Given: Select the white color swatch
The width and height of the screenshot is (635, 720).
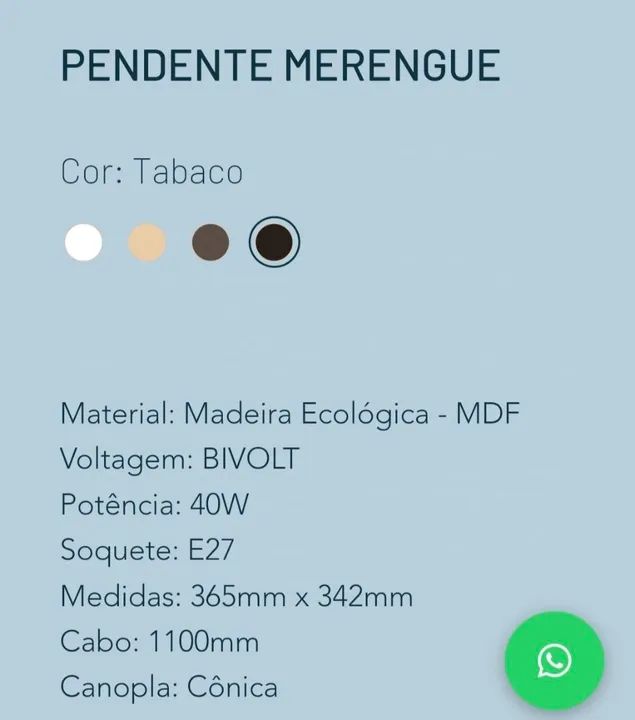Looking at the screenshot, I should pos(83,242).
